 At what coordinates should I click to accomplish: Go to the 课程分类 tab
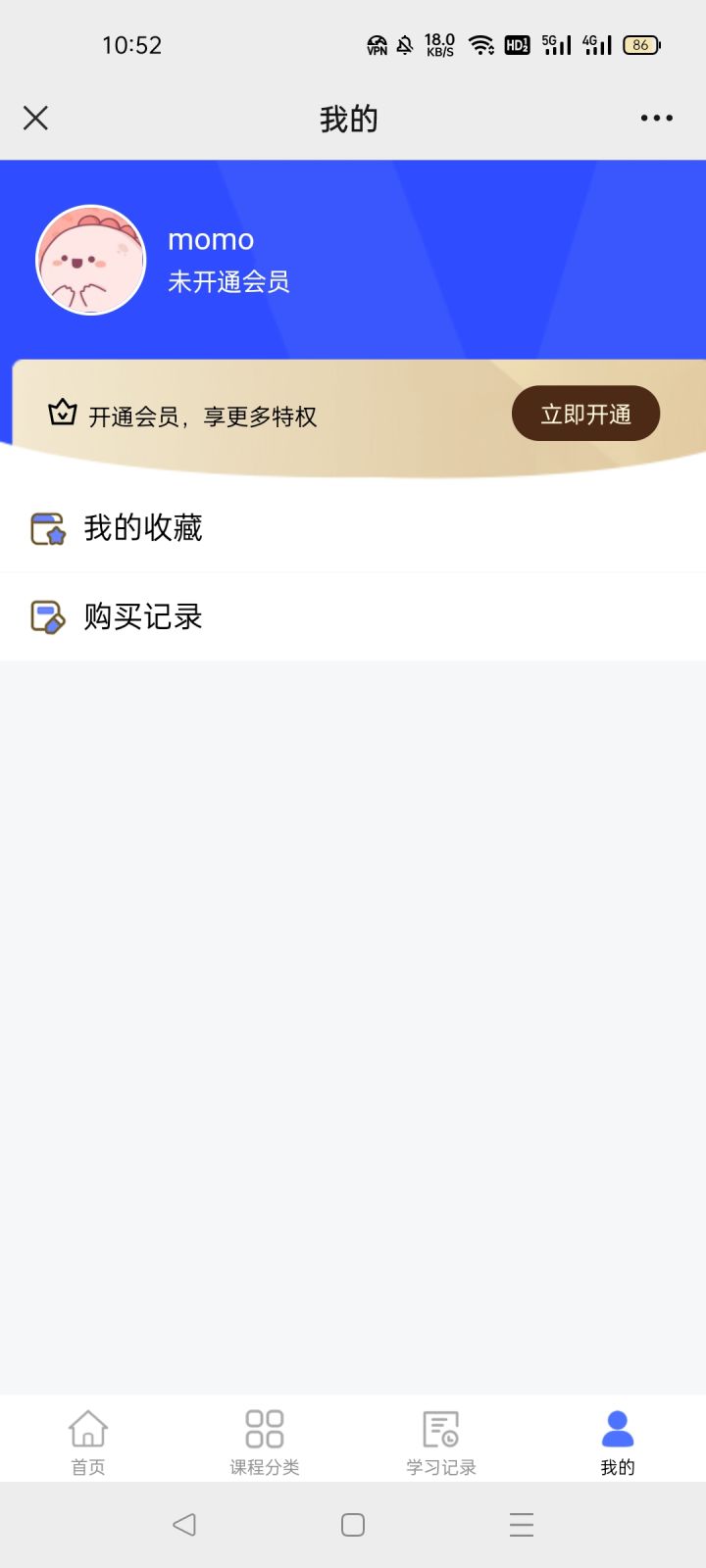point(265,1442)
